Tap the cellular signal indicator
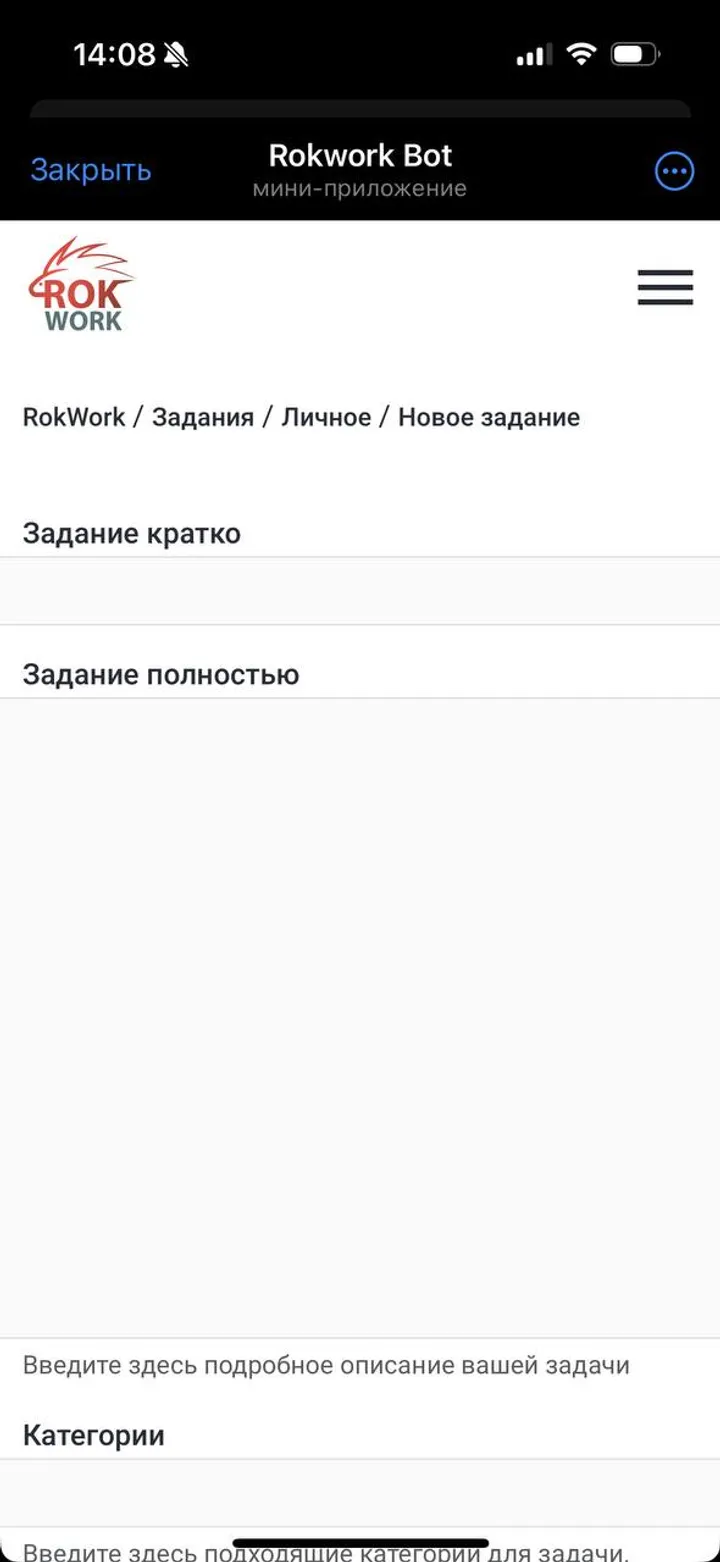Screen dimensions: 720x1562 coord(533,54)
